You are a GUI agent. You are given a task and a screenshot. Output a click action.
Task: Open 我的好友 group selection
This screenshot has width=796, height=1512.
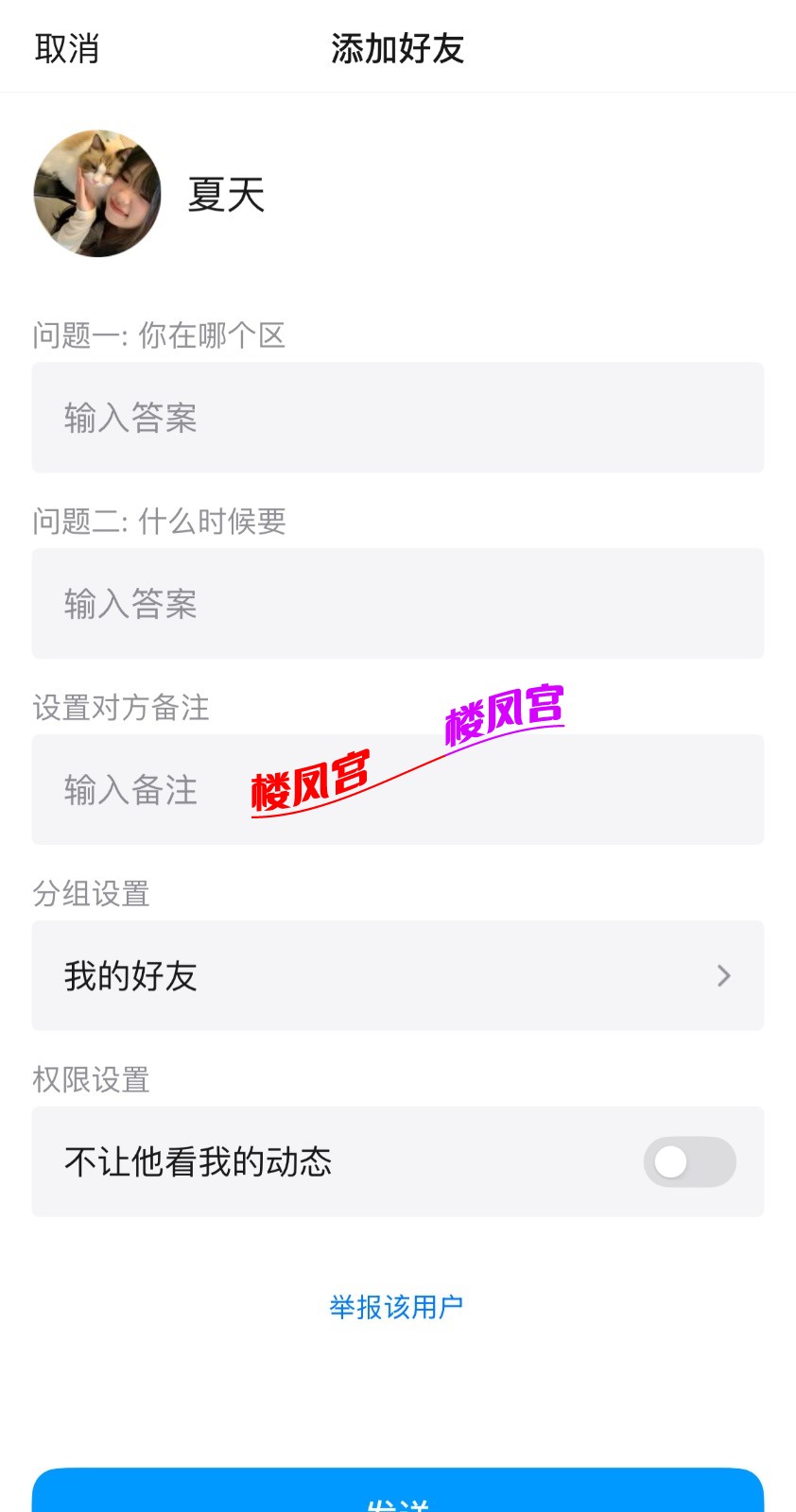click(397, 975)
